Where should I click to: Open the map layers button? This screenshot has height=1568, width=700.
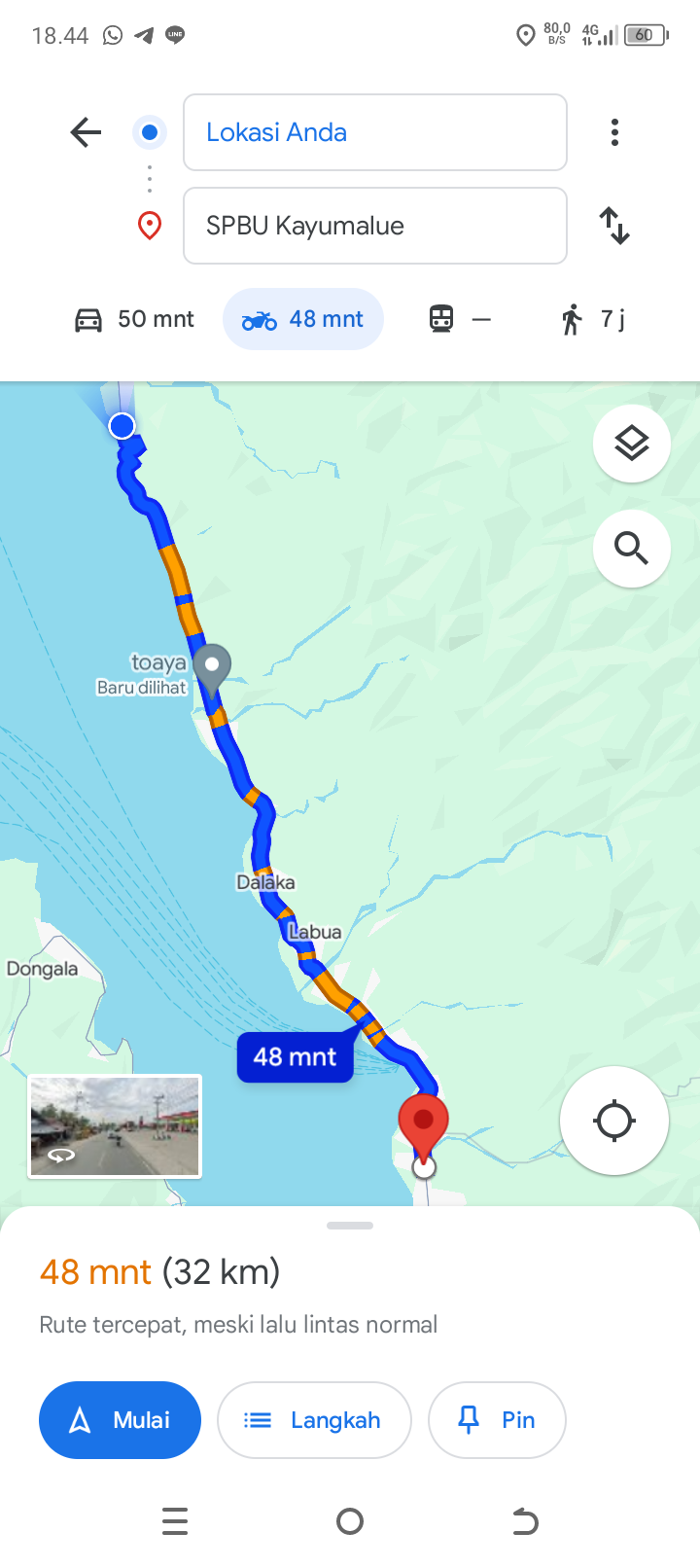coord(632,444)
